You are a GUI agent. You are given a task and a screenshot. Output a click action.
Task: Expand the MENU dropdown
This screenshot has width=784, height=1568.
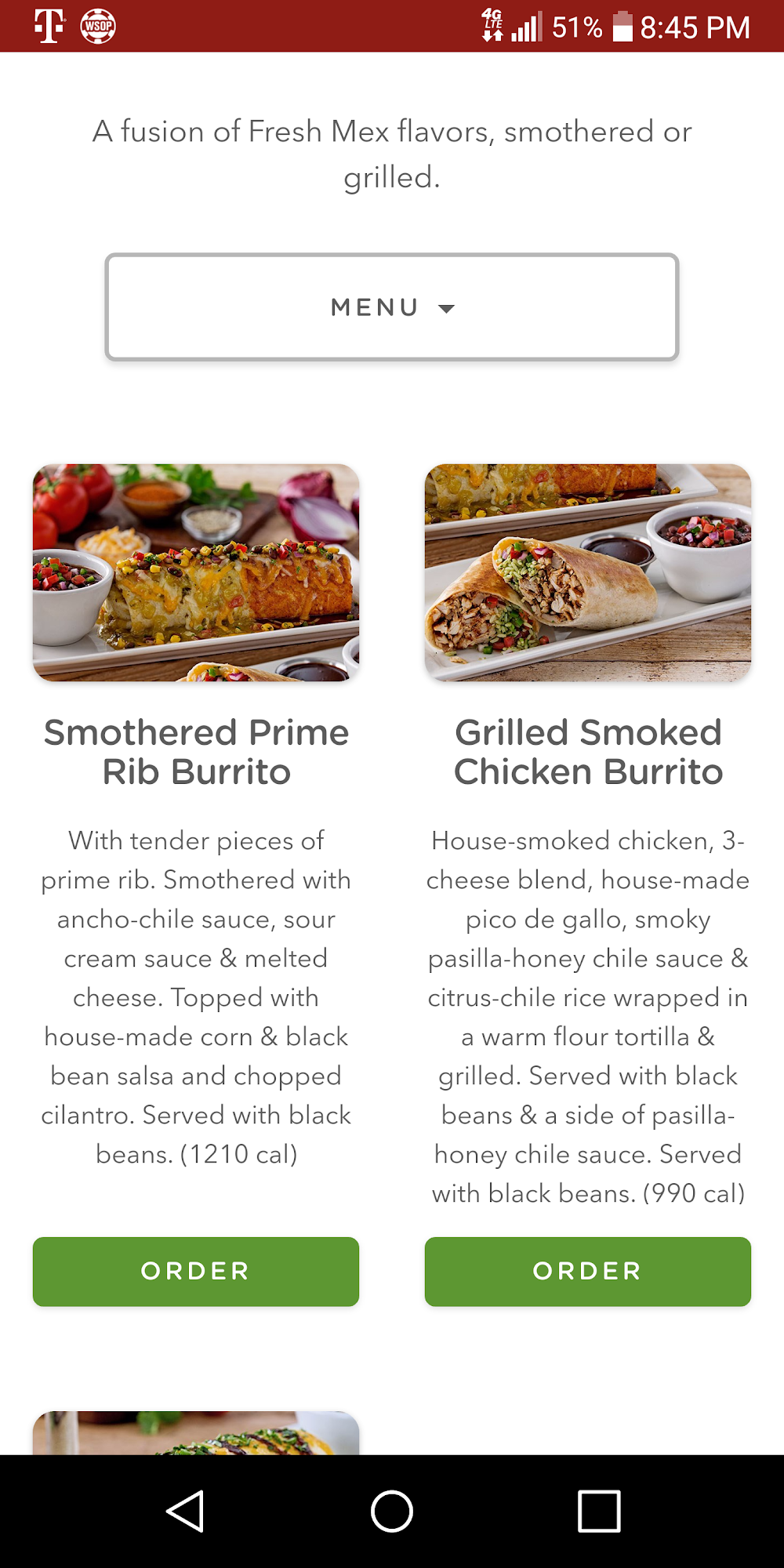coord(392,307)
